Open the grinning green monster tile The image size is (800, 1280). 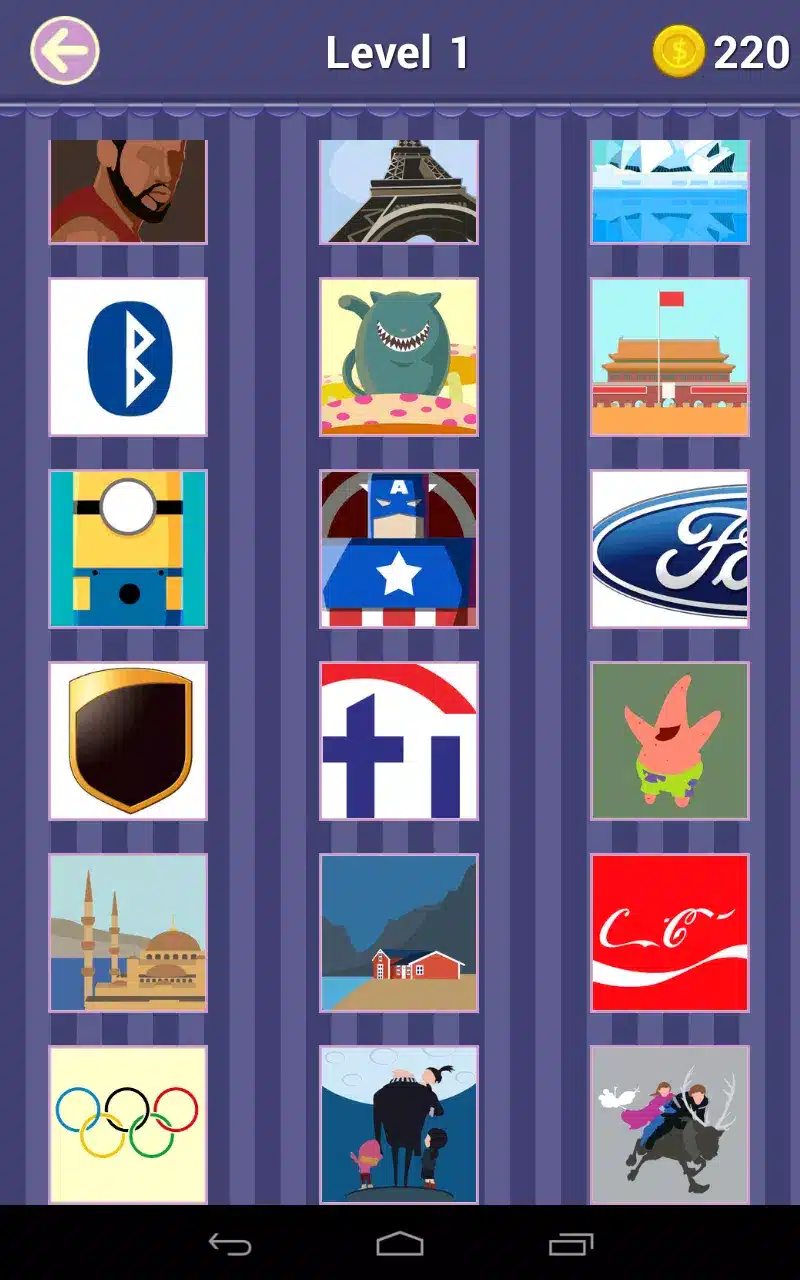pos(399,357)
